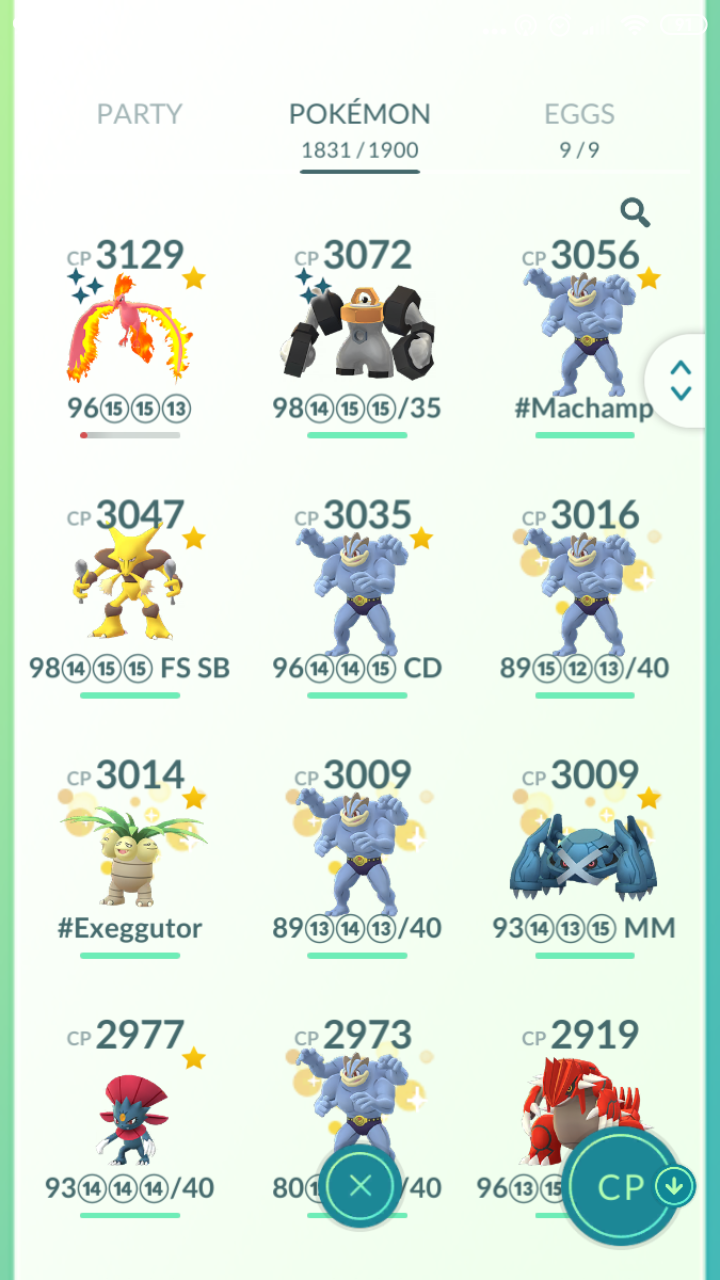This screenshot has width=720, height=1280.
Task: Switch to the Party tab
Action: 139,114
